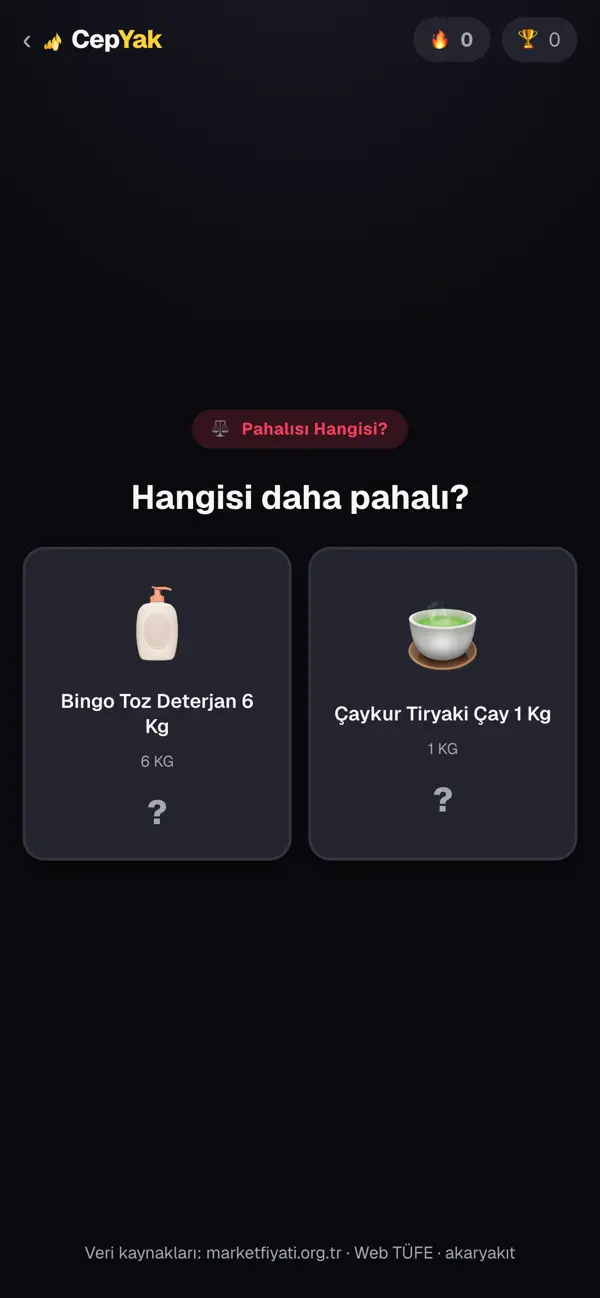
Task: Choose the Bingo Toz Deterjan 6 Kg card
Action: 157,703
